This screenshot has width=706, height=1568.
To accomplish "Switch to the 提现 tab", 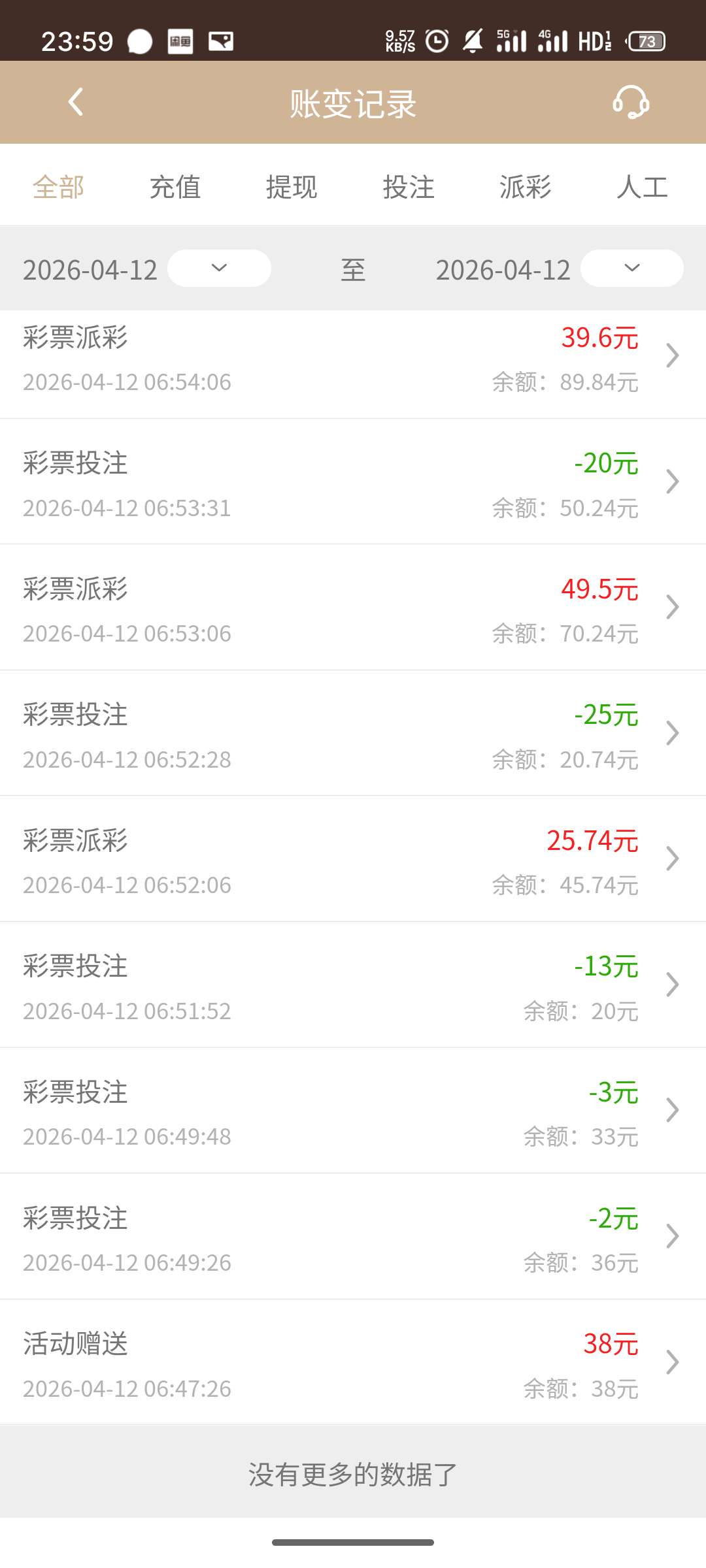I will coord(292,188).
